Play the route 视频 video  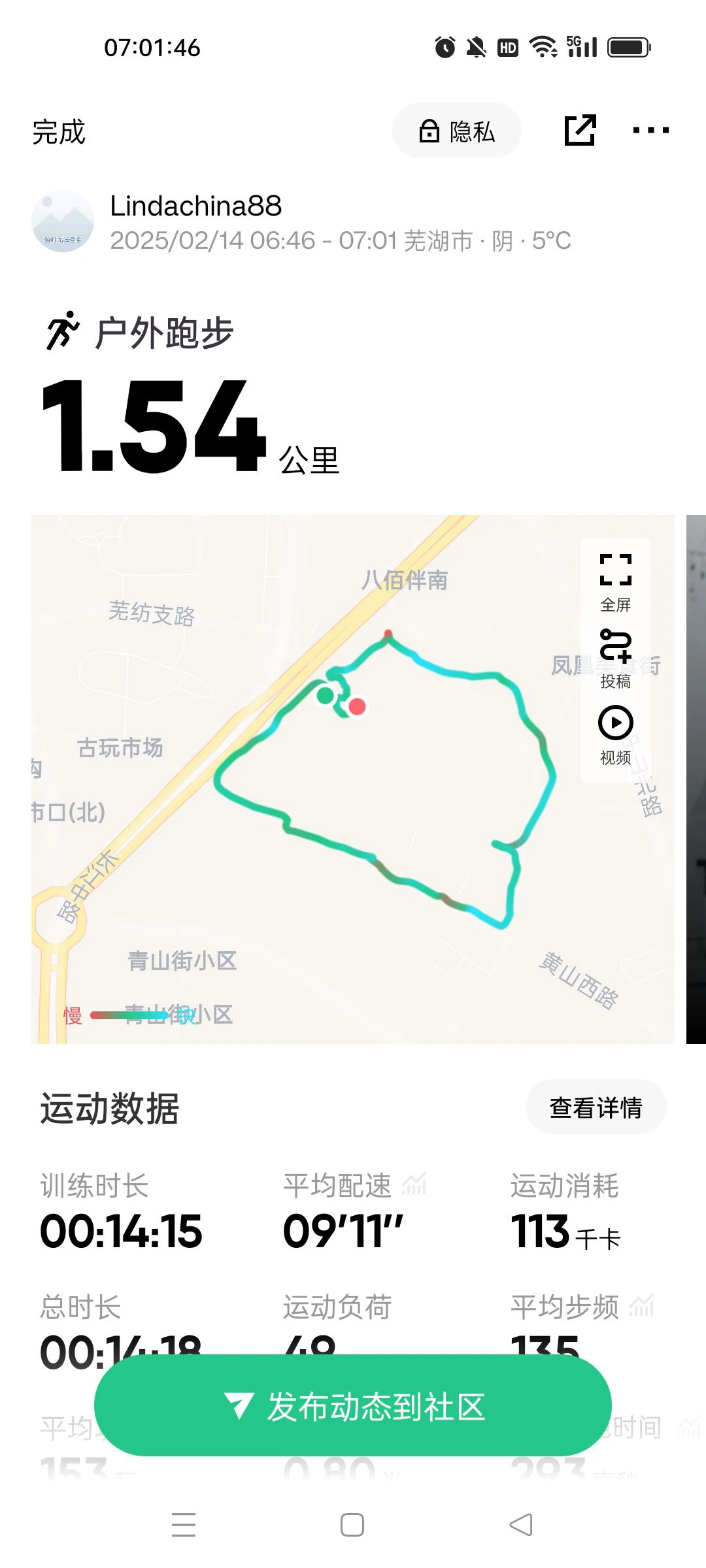[x=615, y=735]
